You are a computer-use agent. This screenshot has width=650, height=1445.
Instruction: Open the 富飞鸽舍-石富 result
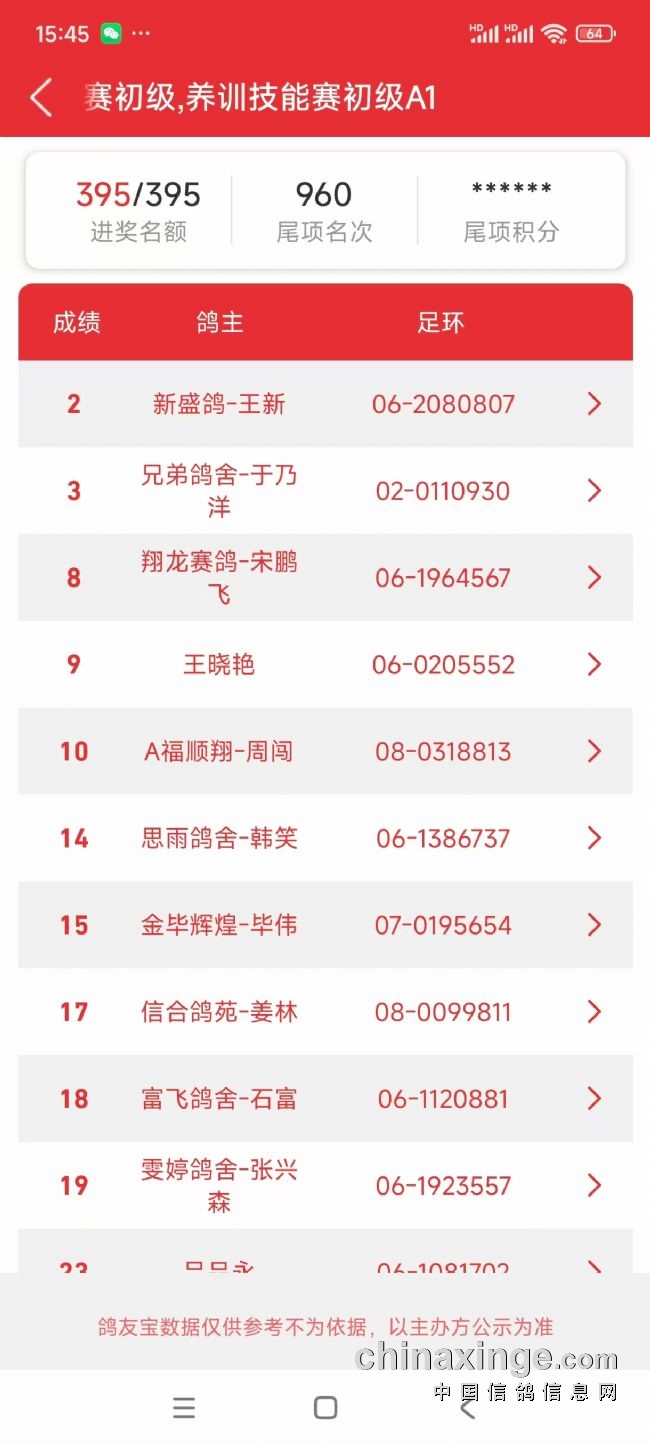(325, 1099)
